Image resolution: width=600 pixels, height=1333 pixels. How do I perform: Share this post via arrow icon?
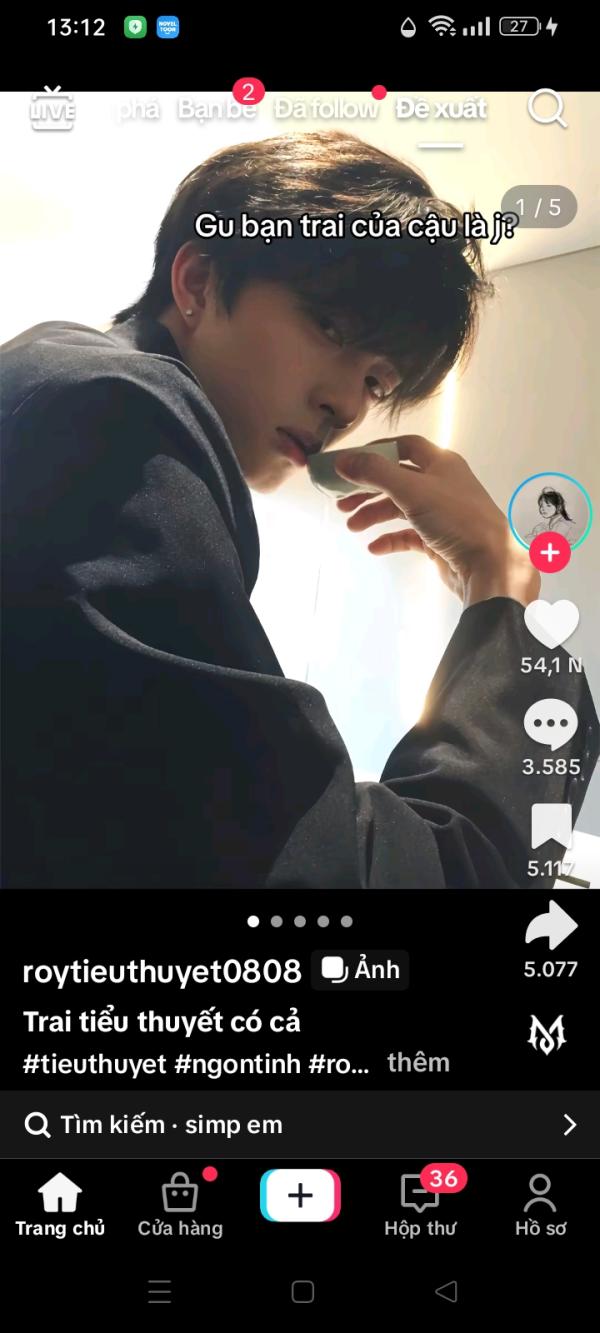[551, 927]
